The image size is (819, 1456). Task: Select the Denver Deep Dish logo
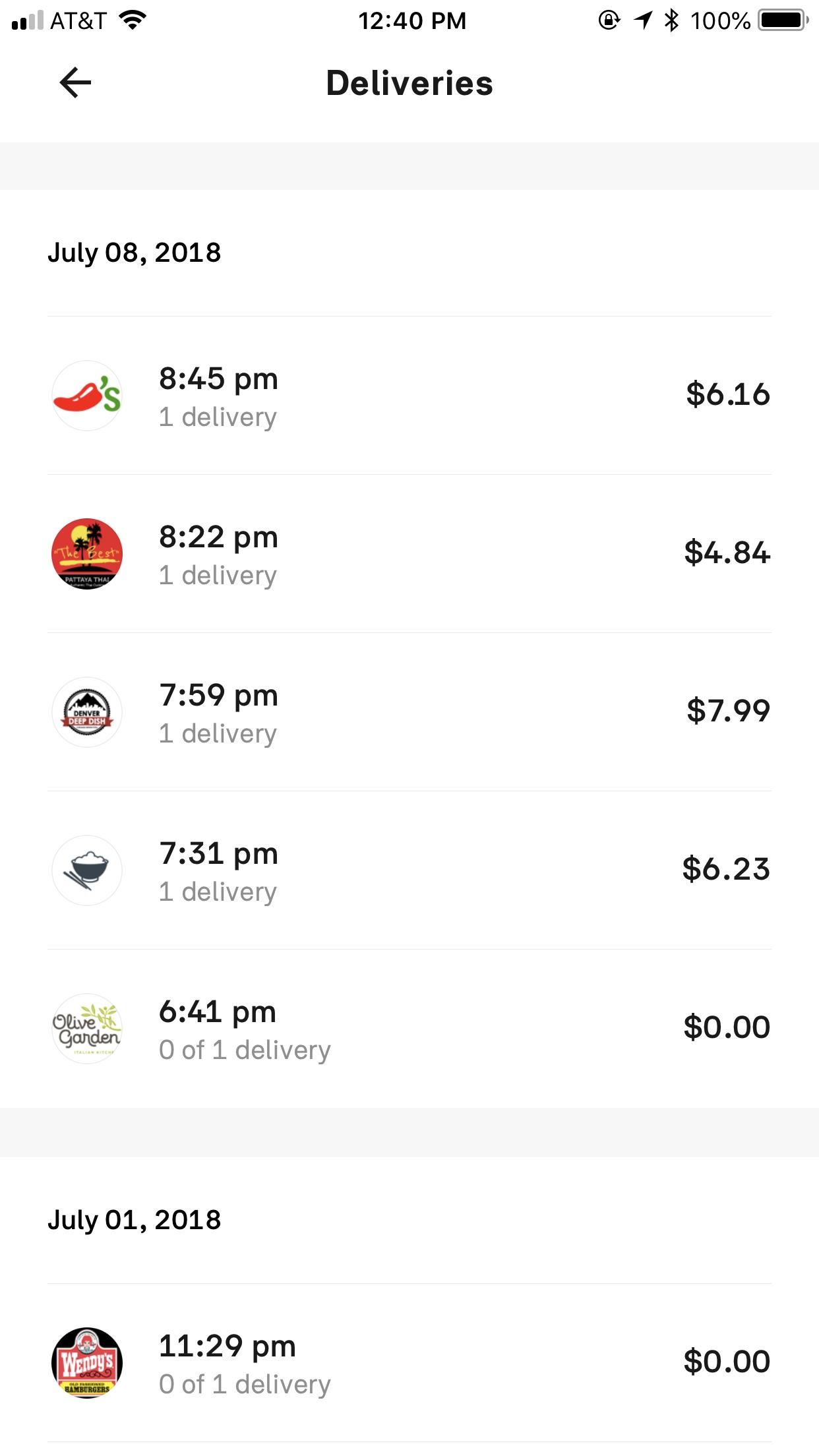(x=86, y=712)
